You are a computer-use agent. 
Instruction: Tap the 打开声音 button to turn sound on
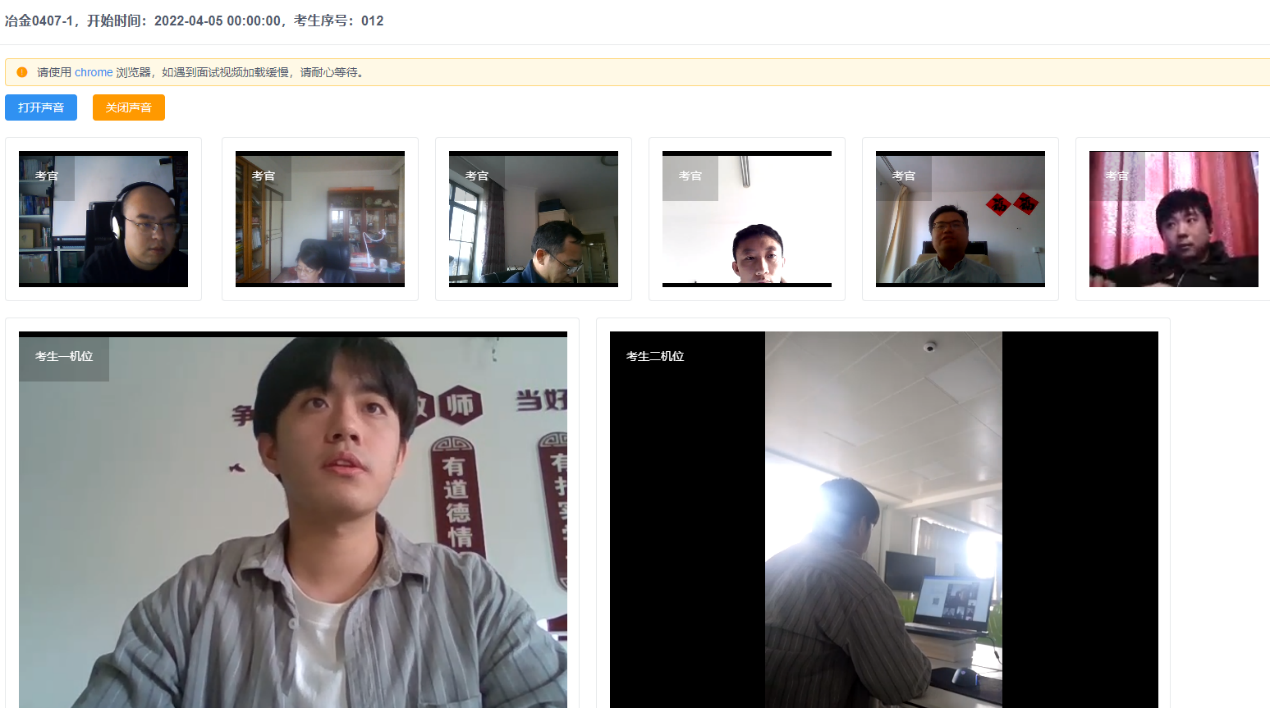pyautogui.click(x=41, y=107)
